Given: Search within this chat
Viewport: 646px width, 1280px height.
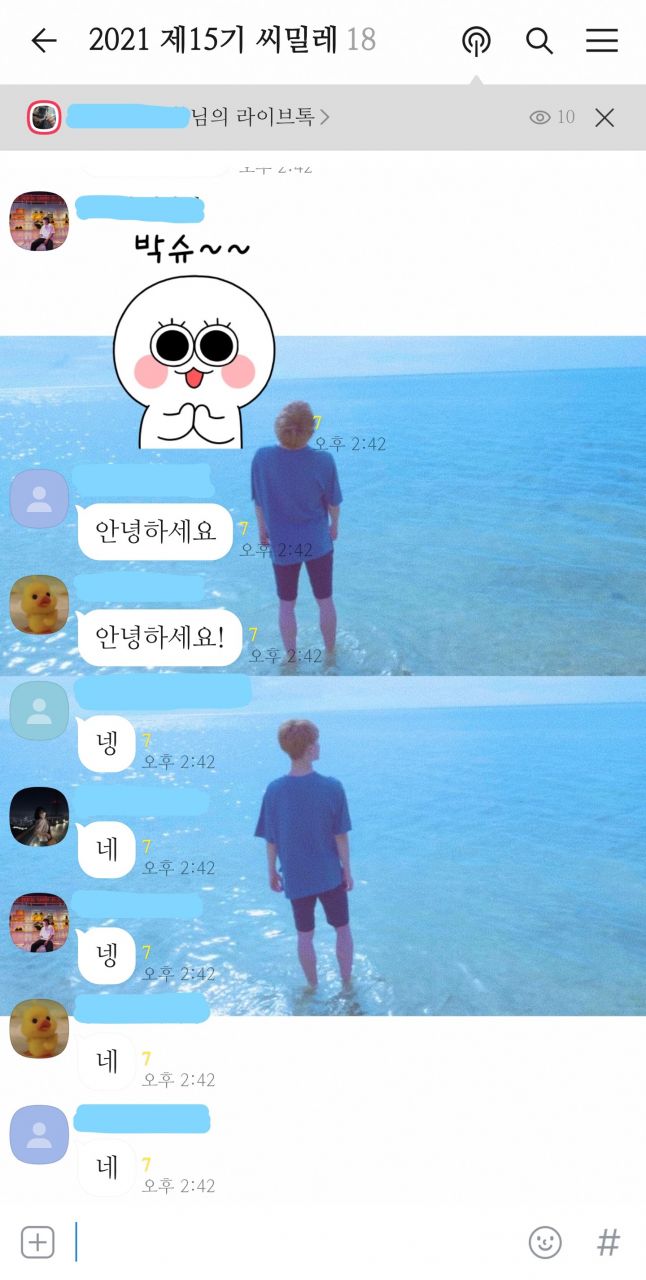Looking at the screenshot, I should pyautogui.click(x=539, y=41).
